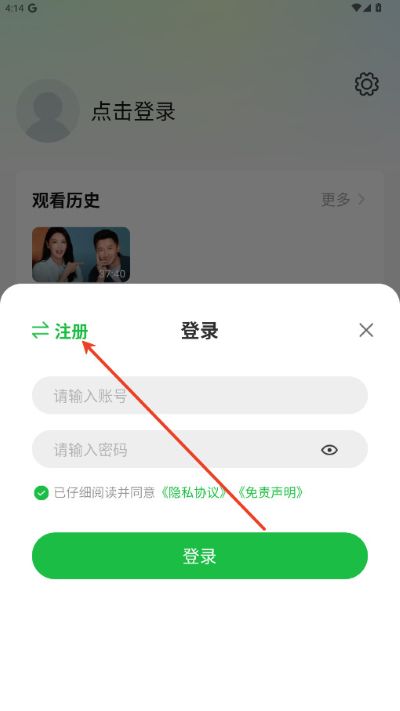
Task: Switch to the 注册 registration form
Action: 60,331
